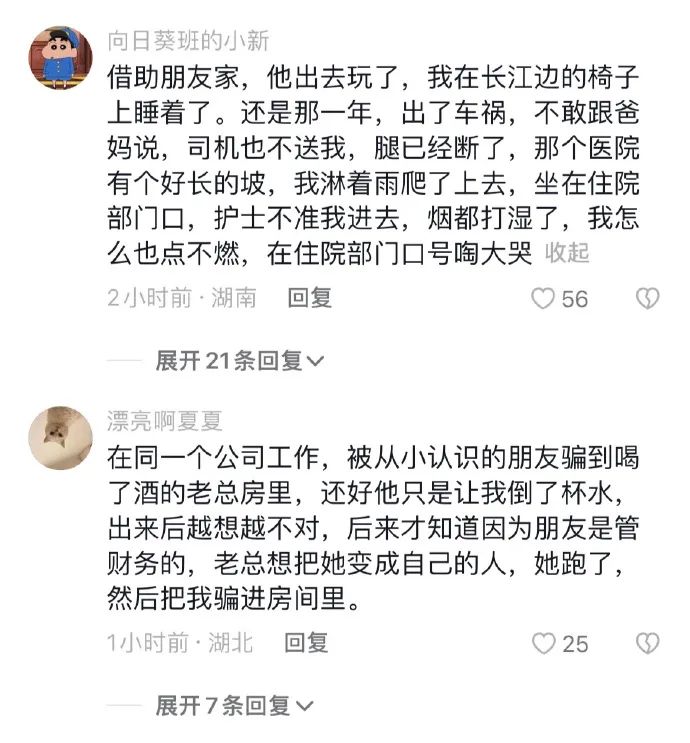Reply to 向日葵班的小新's comment
The height and width of the screenshot is (743, 690).
point(309,298)
